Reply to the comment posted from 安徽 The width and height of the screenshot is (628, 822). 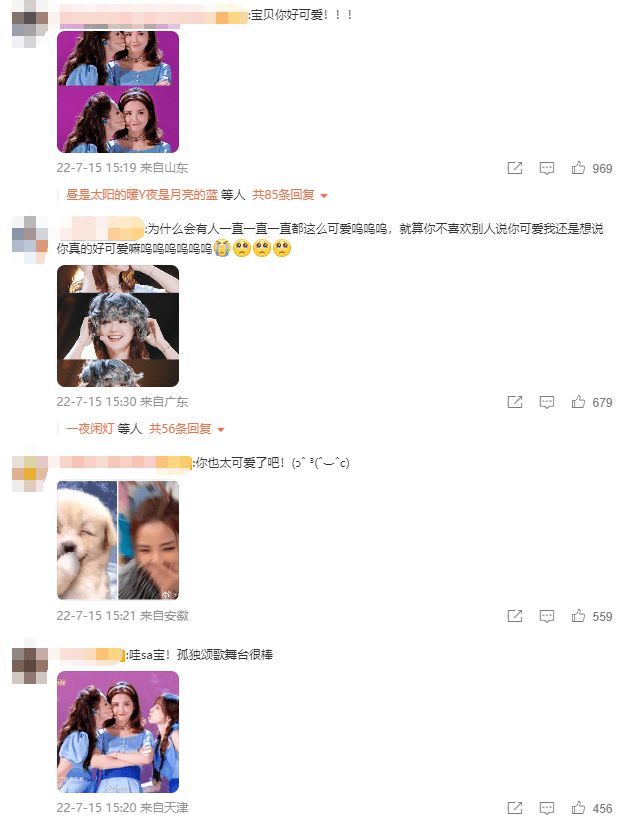[x=546, y=616]
